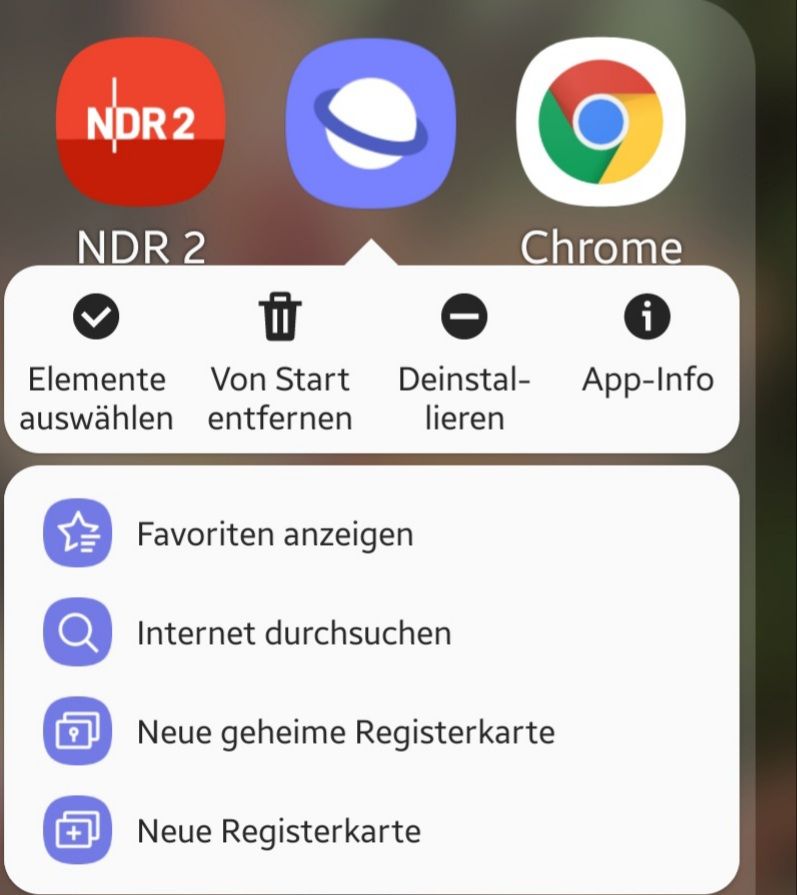Open Neue Registerkarte shortcut
Viewport: 797px width, 895px height.
pyautogui.click(x=278, y=830)
